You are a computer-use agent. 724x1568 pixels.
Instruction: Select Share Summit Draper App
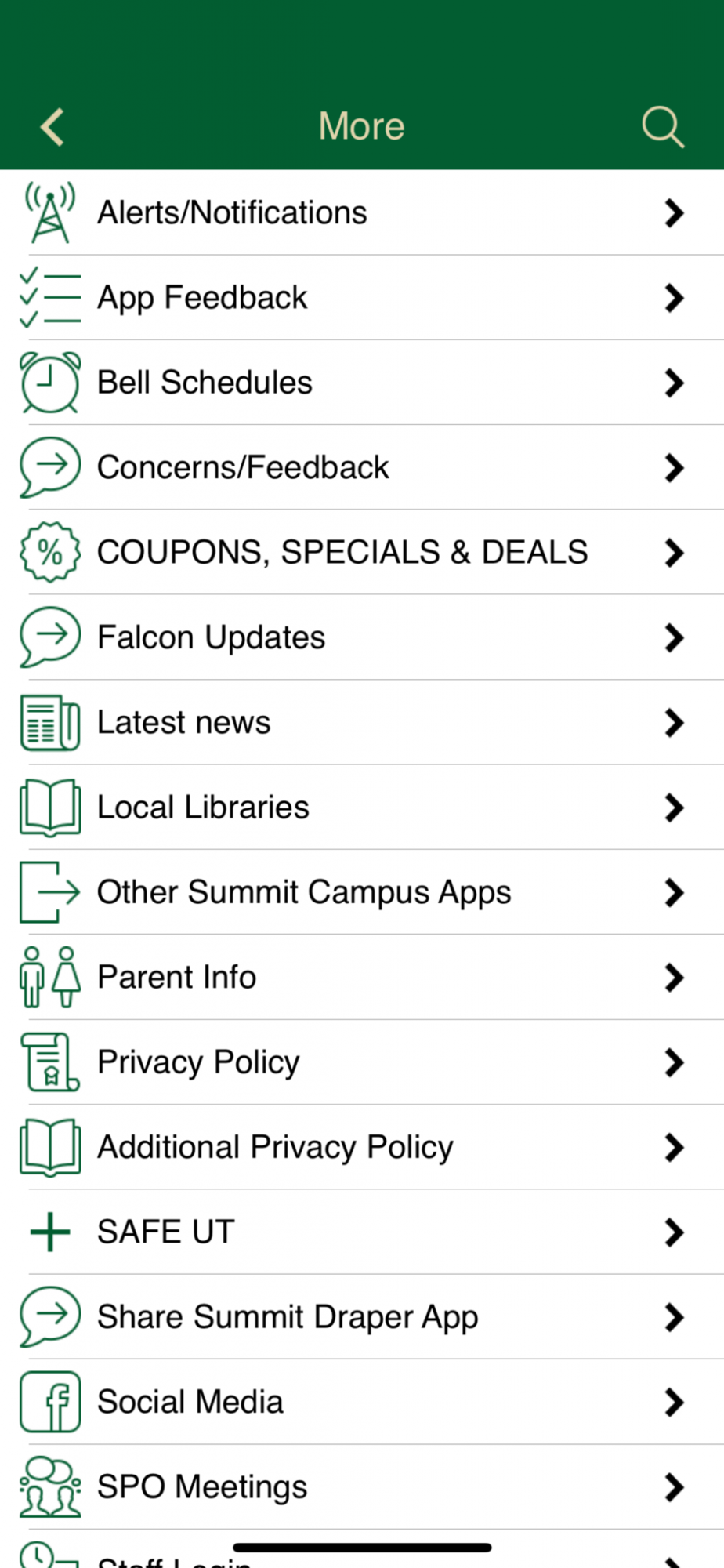tap(362, 1317)
